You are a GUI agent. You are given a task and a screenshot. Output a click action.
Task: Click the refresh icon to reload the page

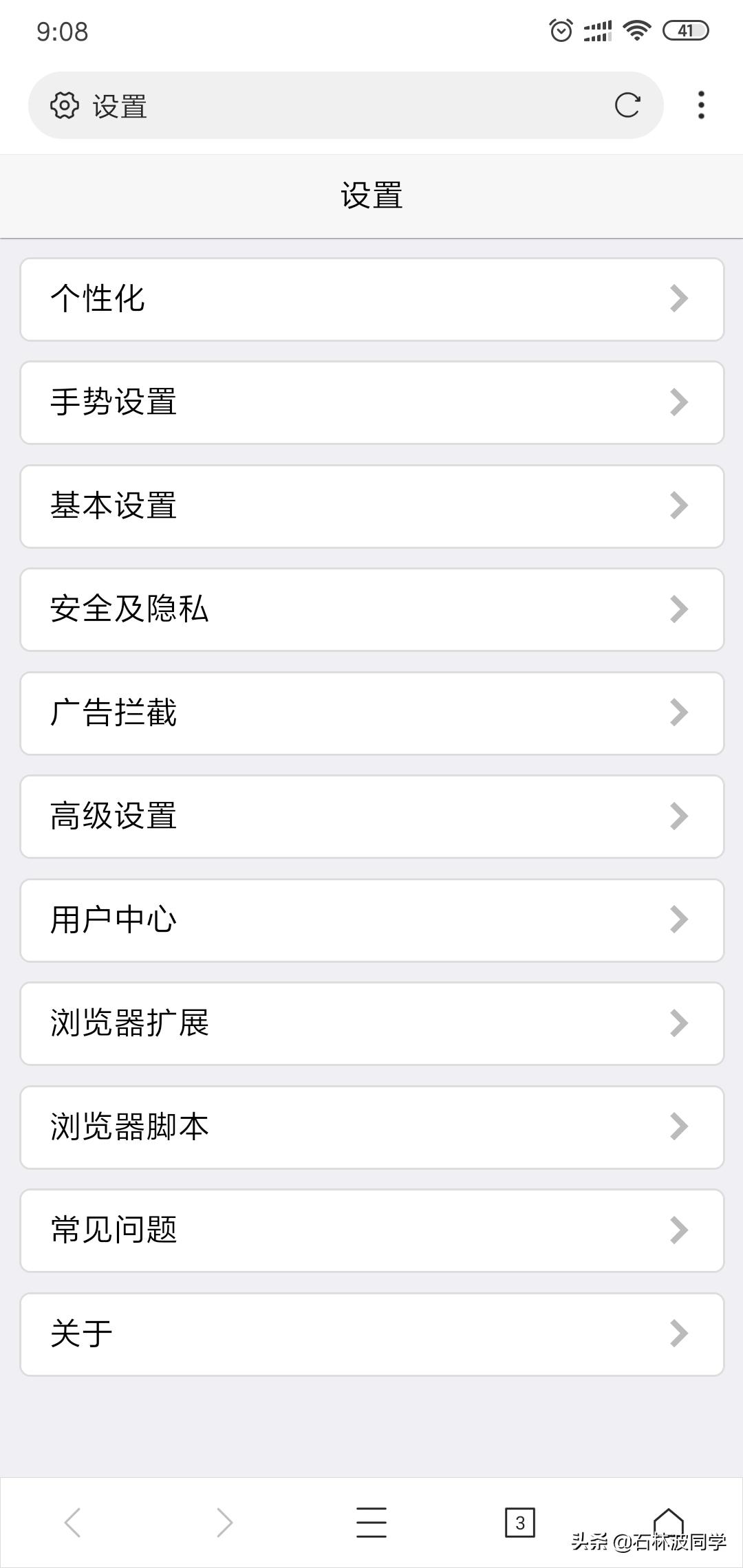(x=627, y=106)
